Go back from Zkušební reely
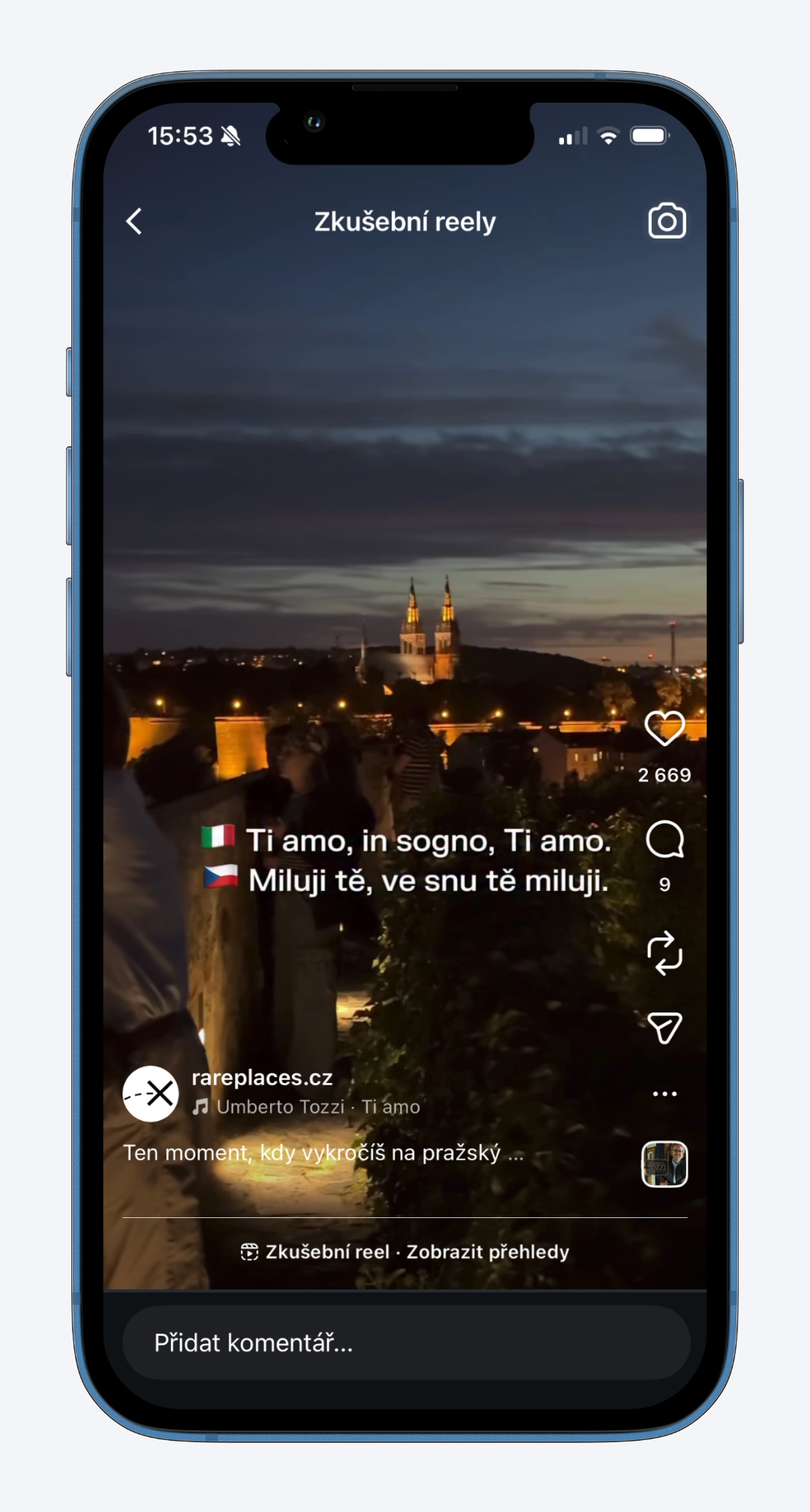 point(135,221)
